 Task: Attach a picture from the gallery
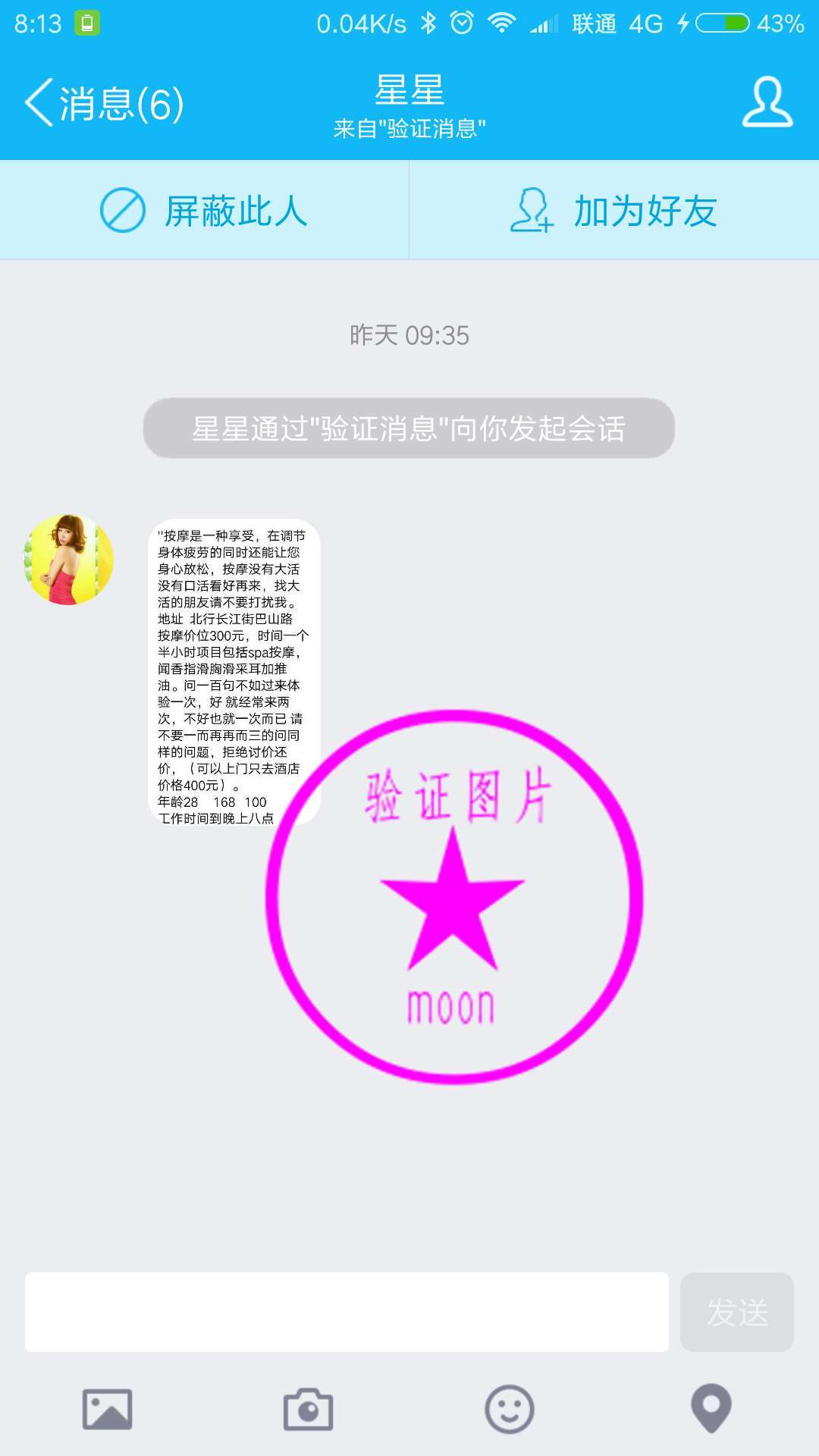click(107, 1409)
